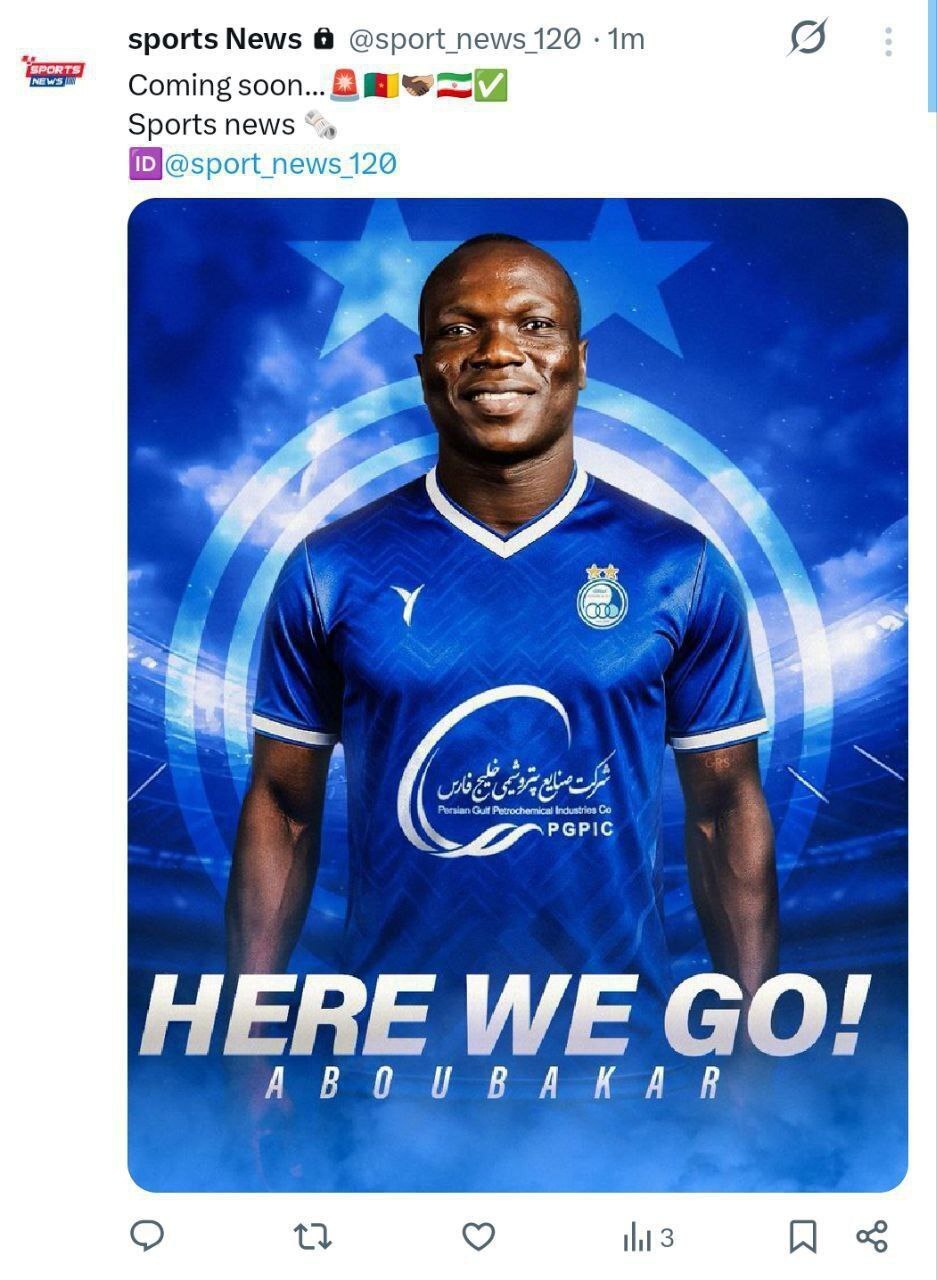Like the sports News post
Viewport: 937px width, 1280px height.
click(478, 1237)
